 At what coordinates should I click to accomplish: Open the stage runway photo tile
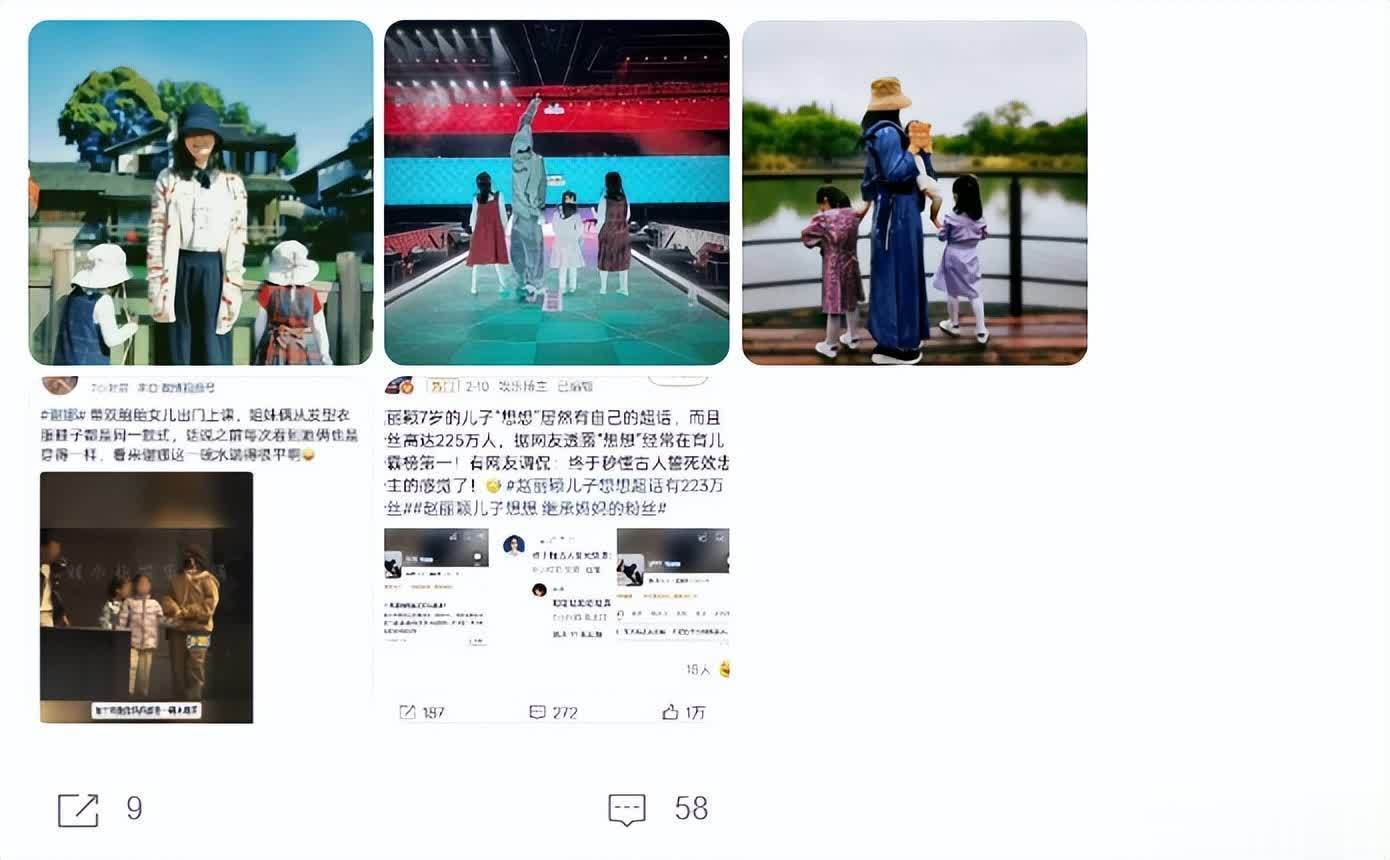coord(556,192)
